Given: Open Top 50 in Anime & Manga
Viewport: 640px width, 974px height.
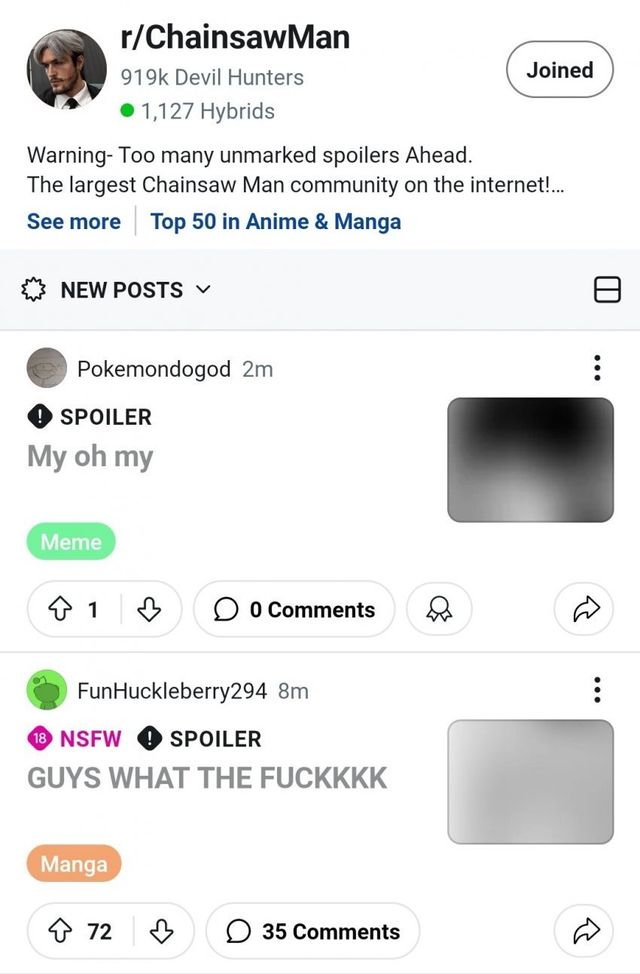Looking at the screenshot, I should (275, 221).
